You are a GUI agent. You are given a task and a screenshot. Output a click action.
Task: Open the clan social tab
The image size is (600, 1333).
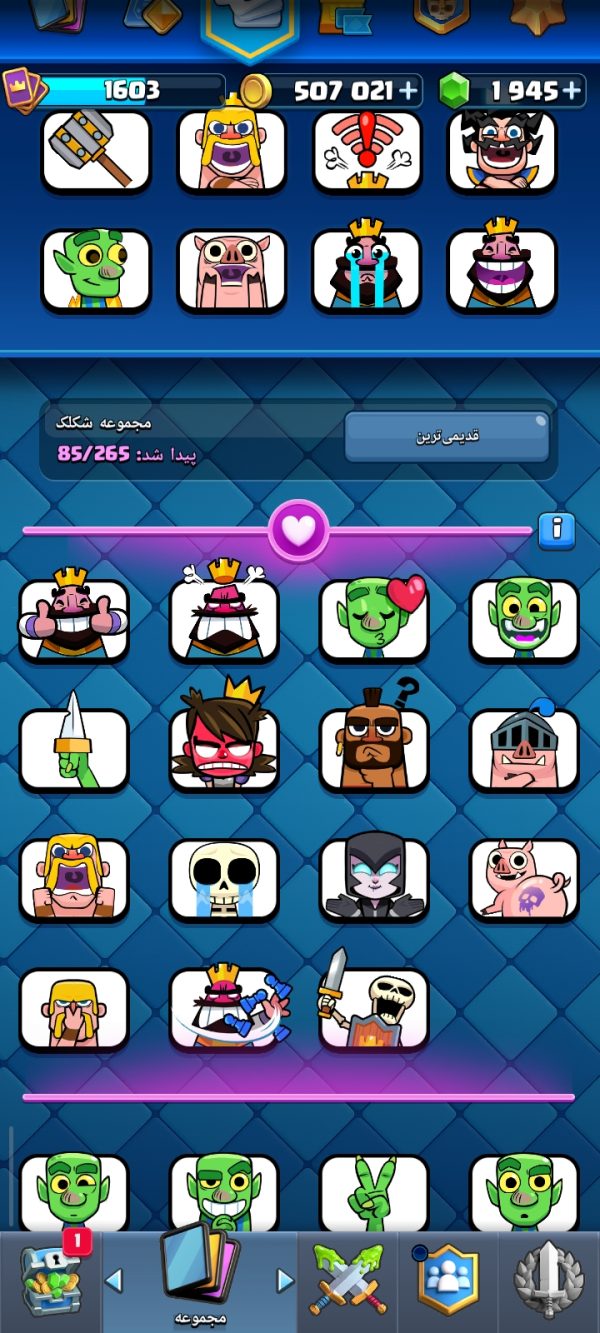[x=447, y=1279]
